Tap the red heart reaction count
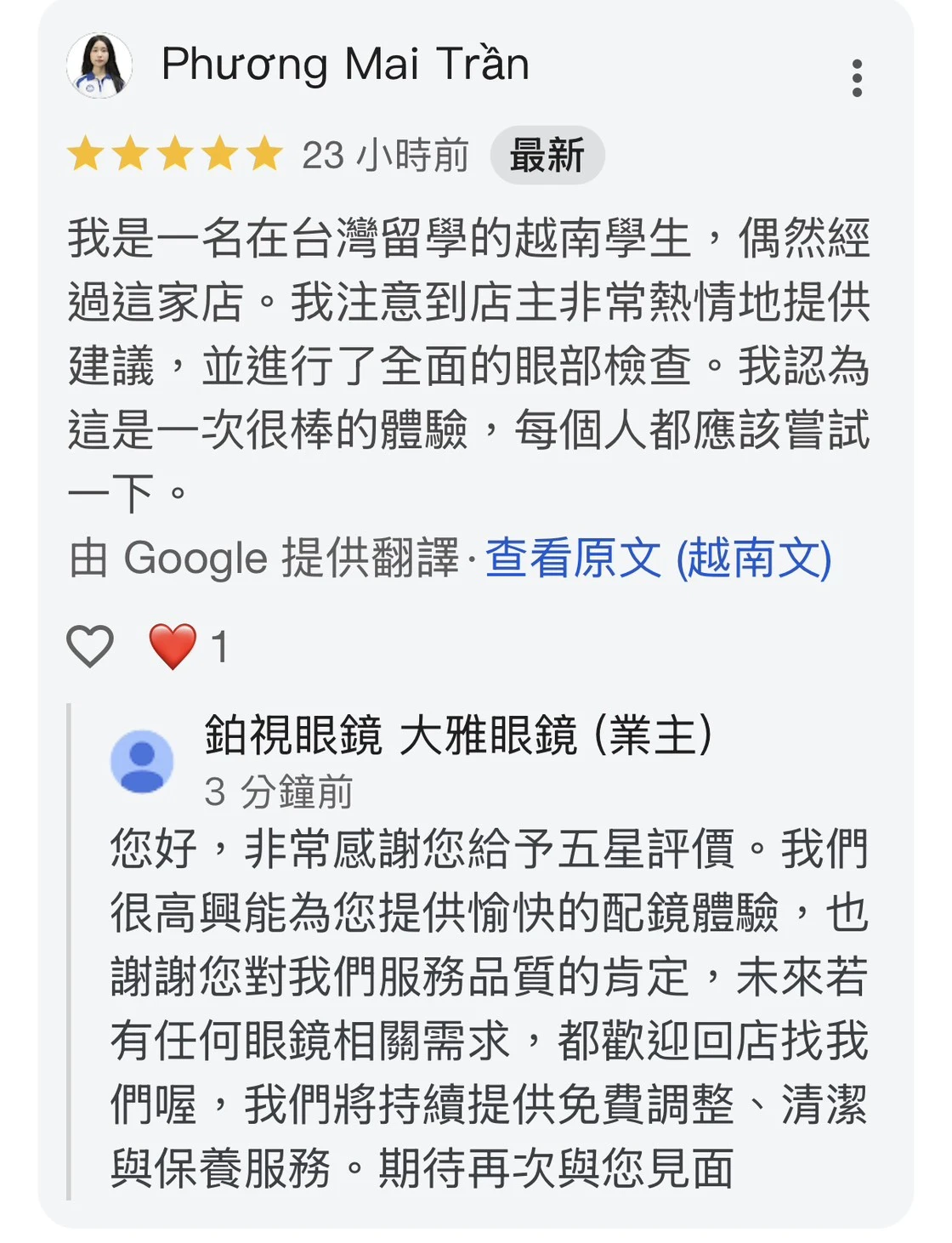 [189, 646]
